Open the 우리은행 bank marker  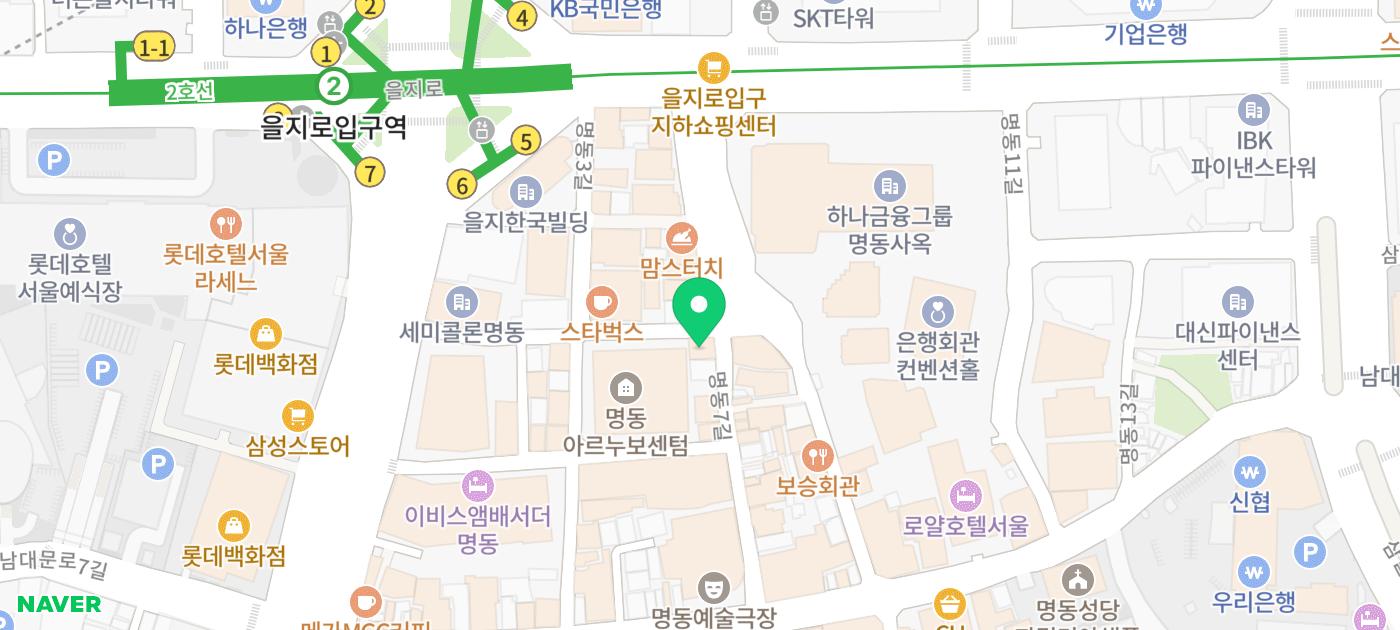pyautogui.click(x=1253, y=572)
